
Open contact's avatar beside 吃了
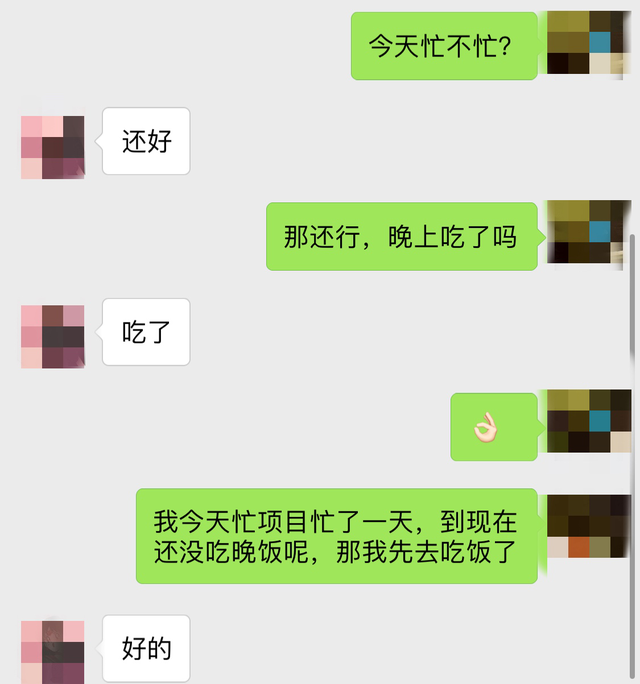(53, 337)
